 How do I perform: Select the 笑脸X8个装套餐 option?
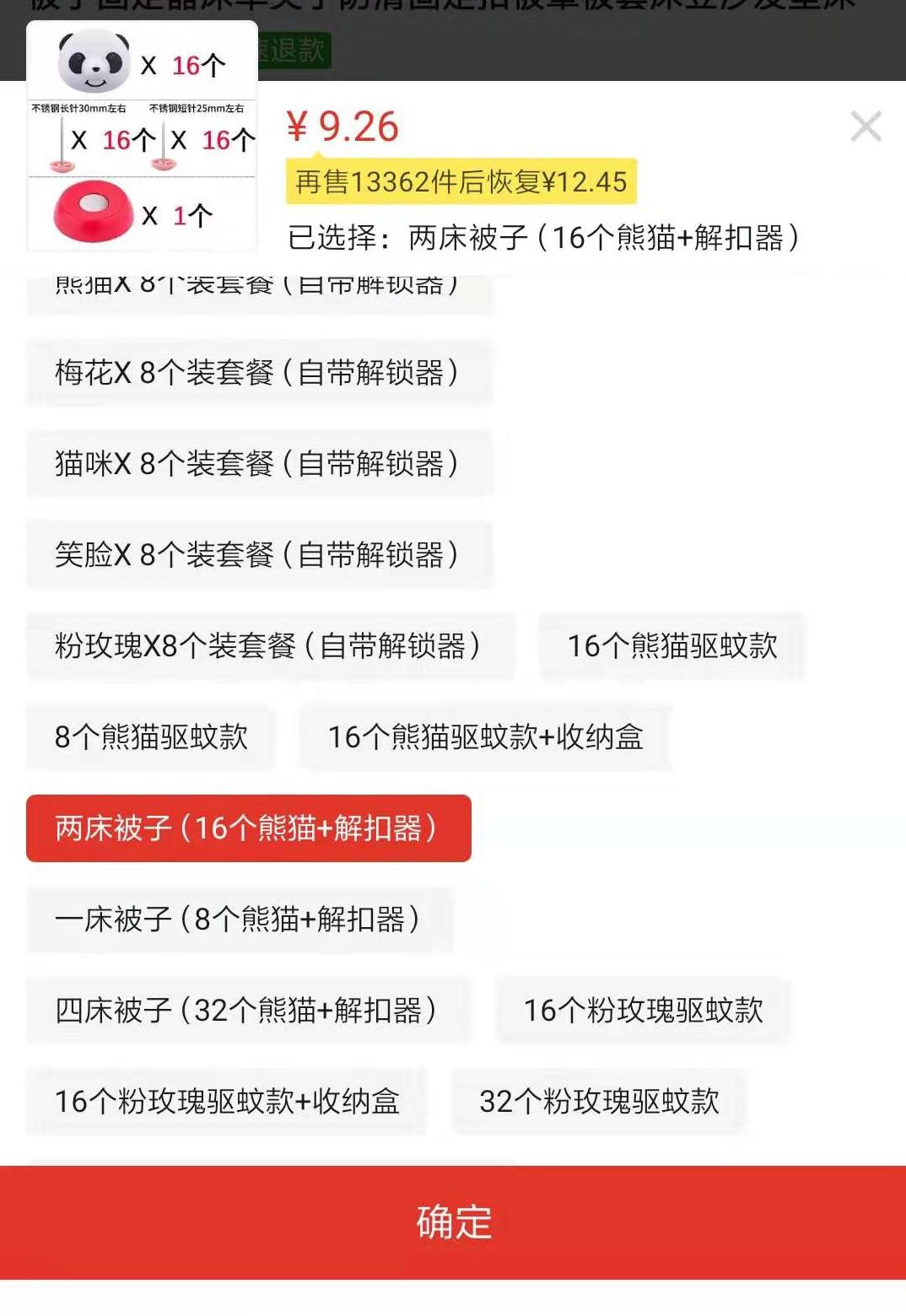(260, 554)
